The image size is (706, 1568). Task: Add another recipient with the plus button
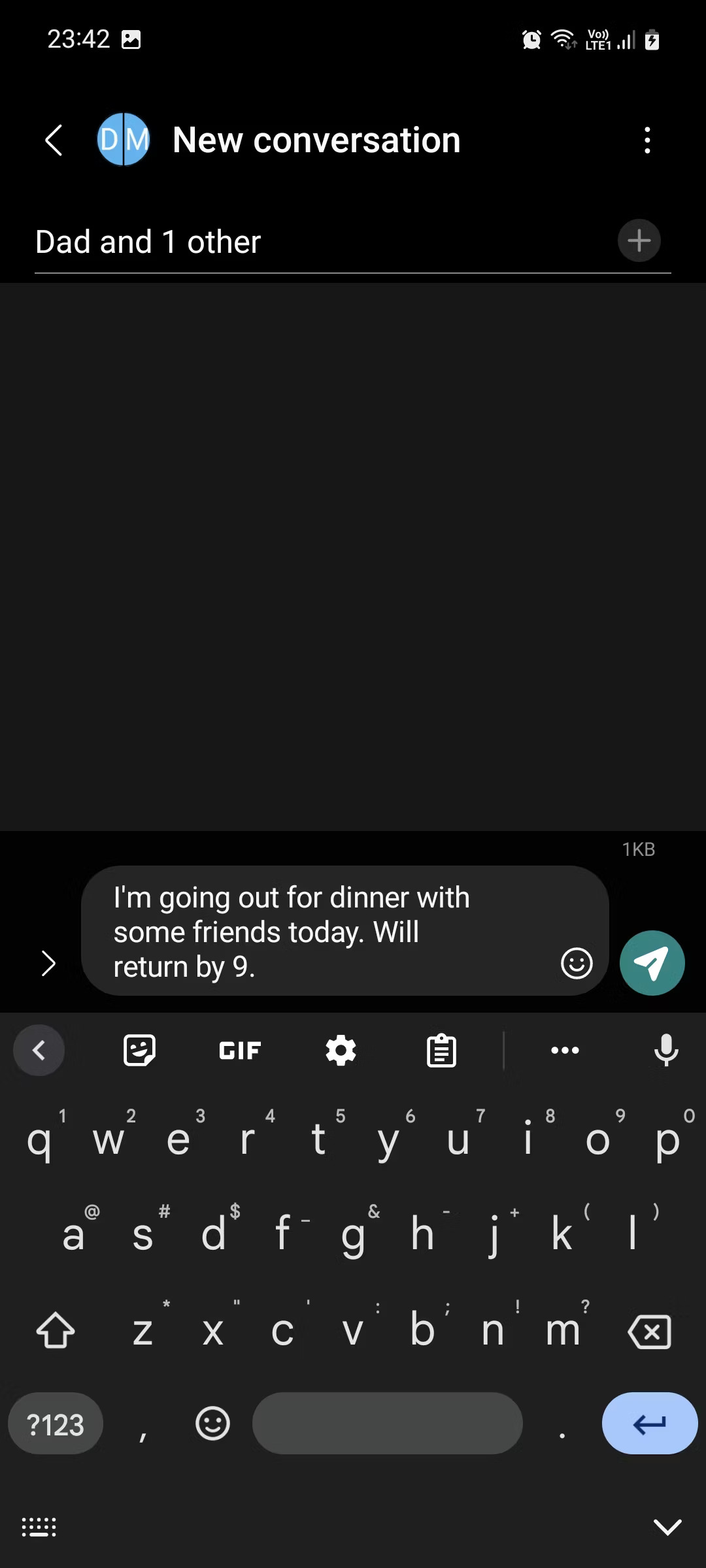[x=638, y=240]
